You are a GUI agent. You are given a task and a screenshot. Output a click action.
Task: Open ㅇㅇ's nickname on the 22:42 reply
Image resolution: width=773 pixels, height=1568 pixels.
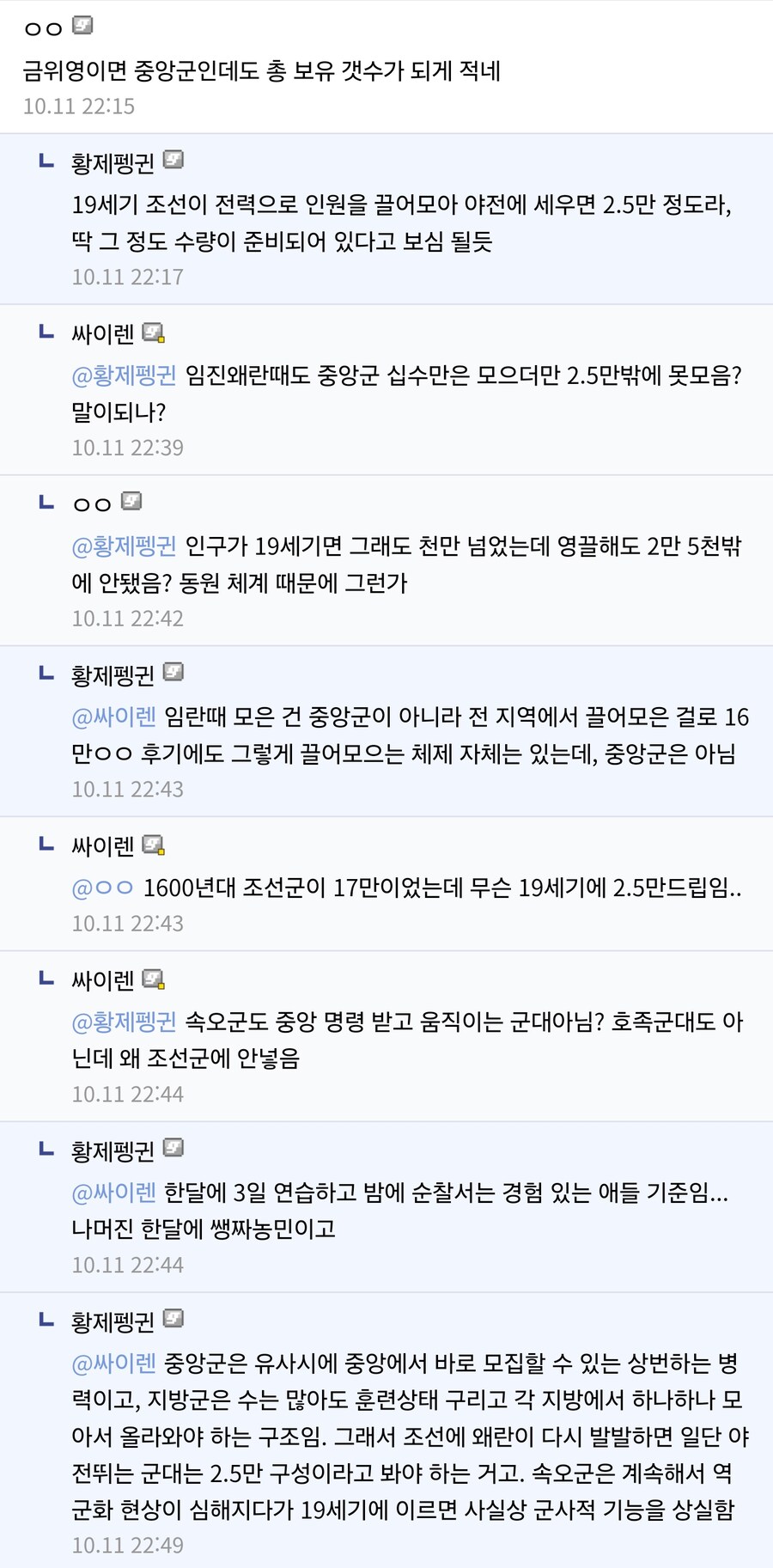[92, 503]
